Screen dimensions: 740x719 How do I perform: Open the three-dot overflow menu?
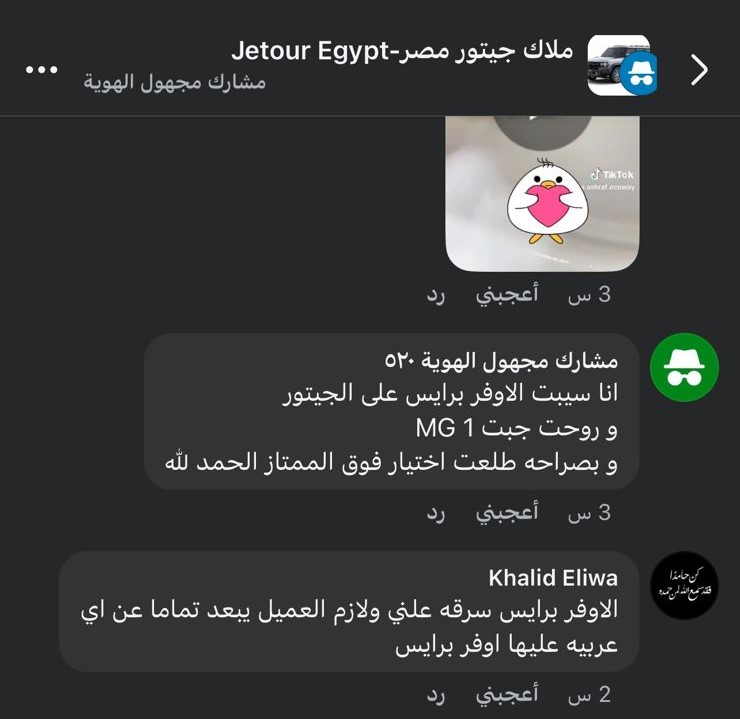(41, 69)
